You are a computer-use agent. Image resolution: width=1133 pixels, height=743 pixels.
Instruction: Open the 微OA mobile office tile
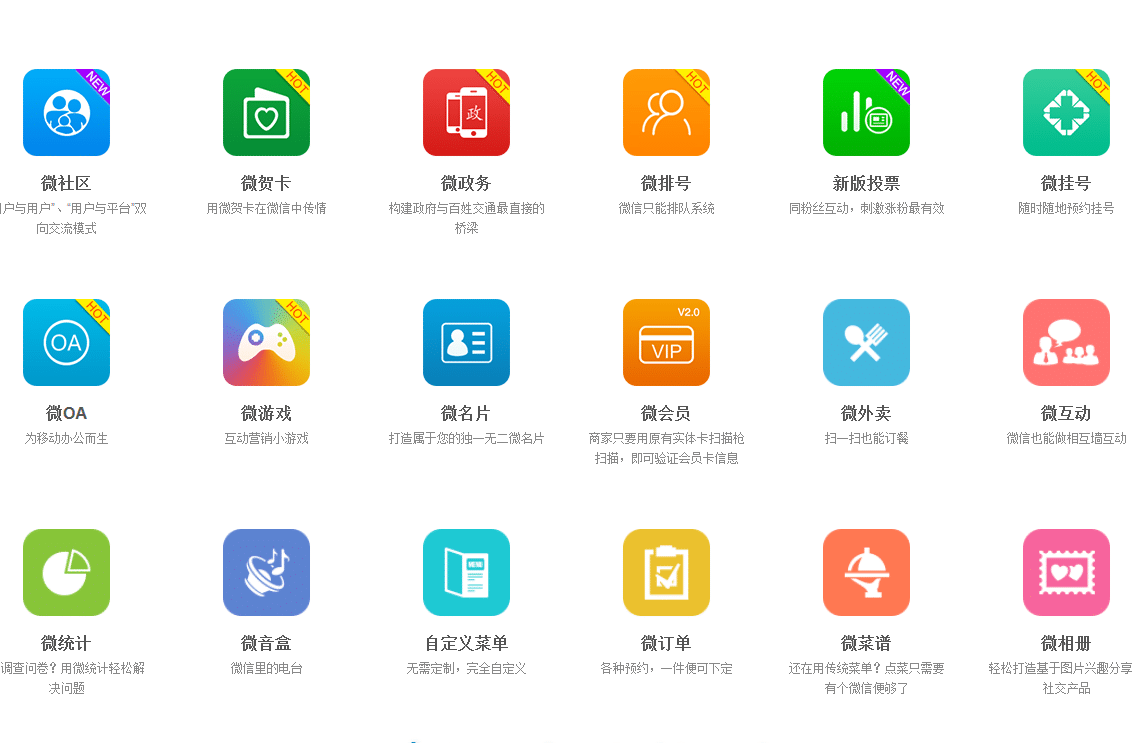pos(66,343)
